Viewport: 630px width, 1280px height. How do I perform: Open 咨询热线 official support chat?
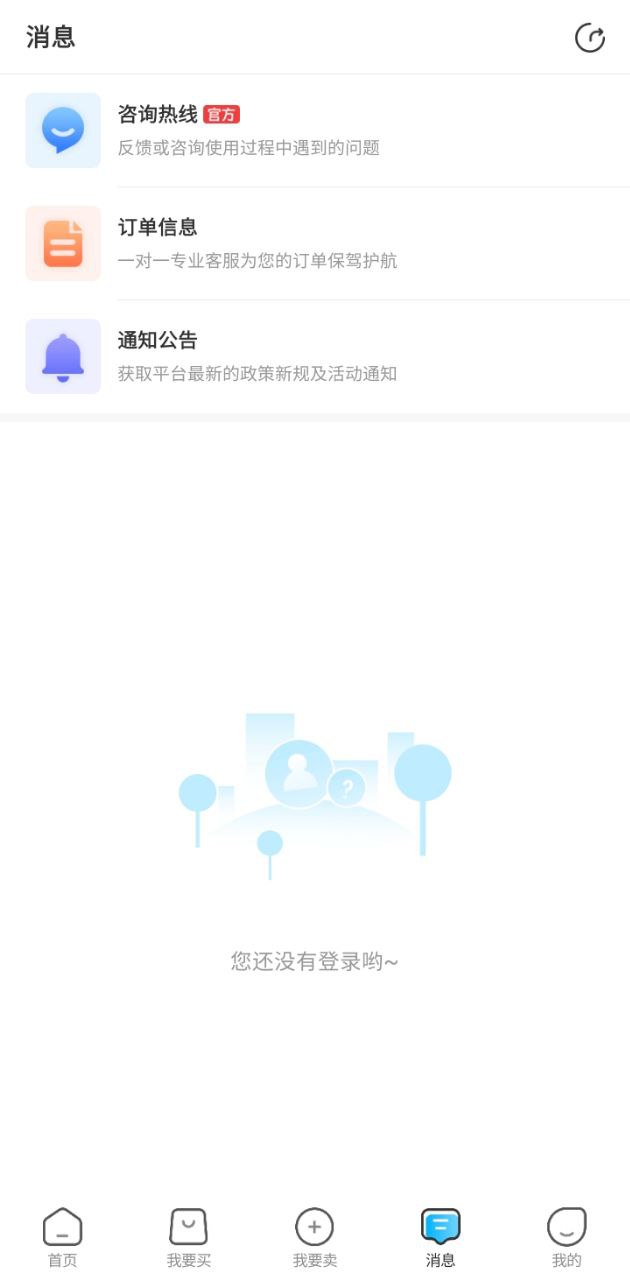[x=315, y=130]
